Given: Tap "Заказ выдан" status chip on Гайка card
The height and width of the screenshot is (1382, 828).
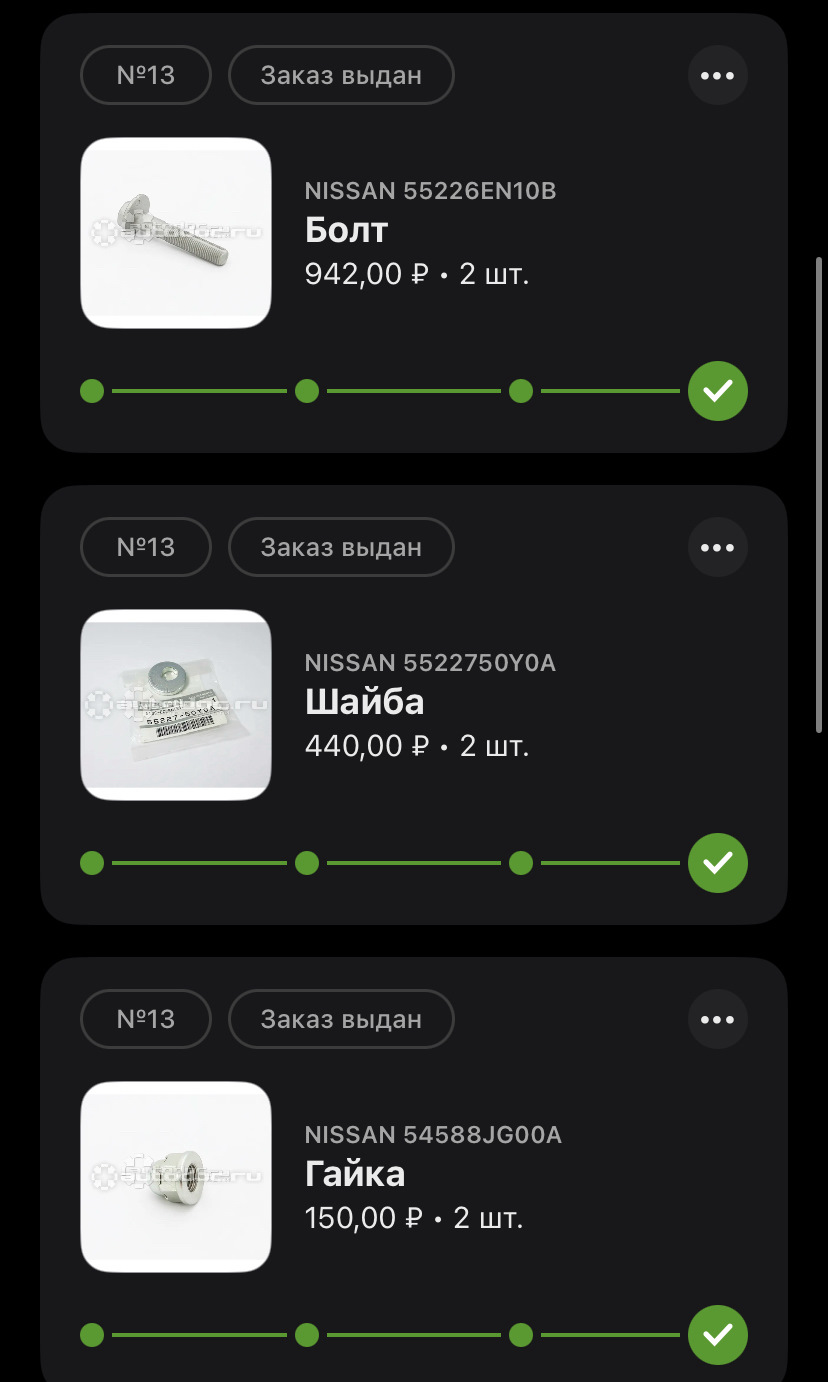Looking at the screenshot, I should point(341,1019).
